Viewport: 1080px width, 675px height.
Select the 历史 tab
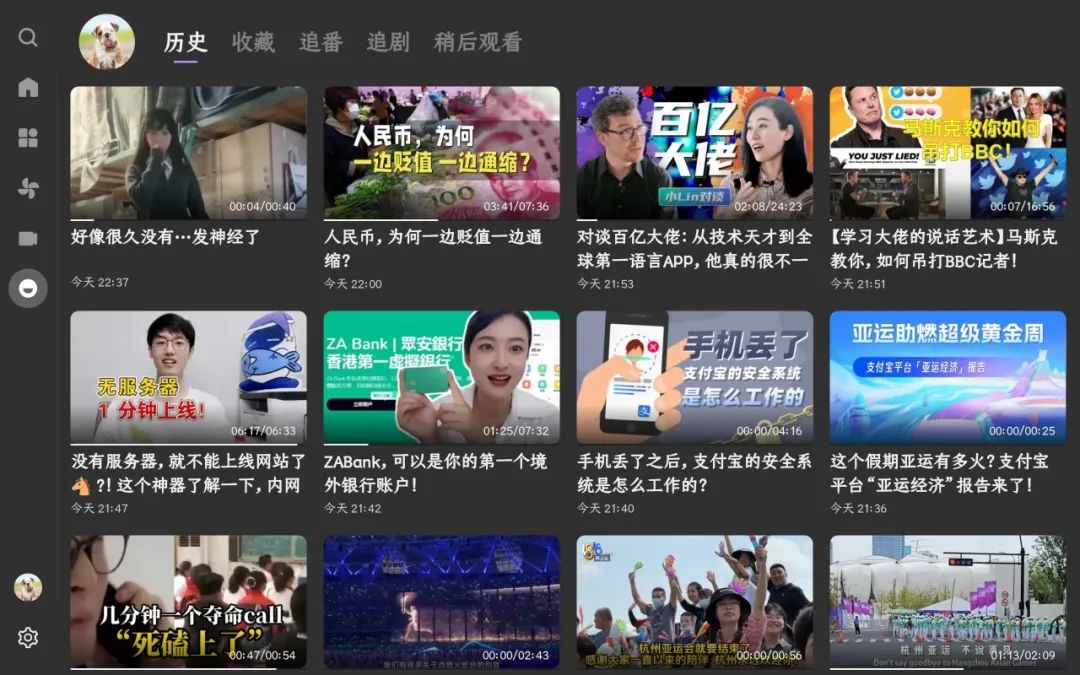click(x=185, y=42)
